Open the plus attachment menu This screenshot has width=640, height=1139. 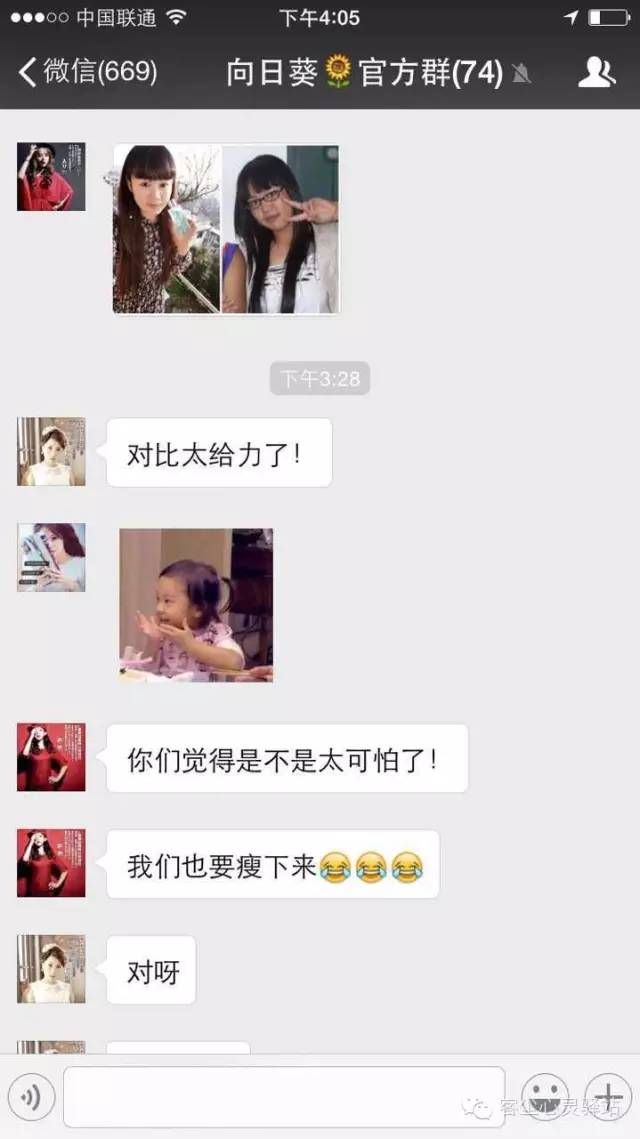point(608,1097)
